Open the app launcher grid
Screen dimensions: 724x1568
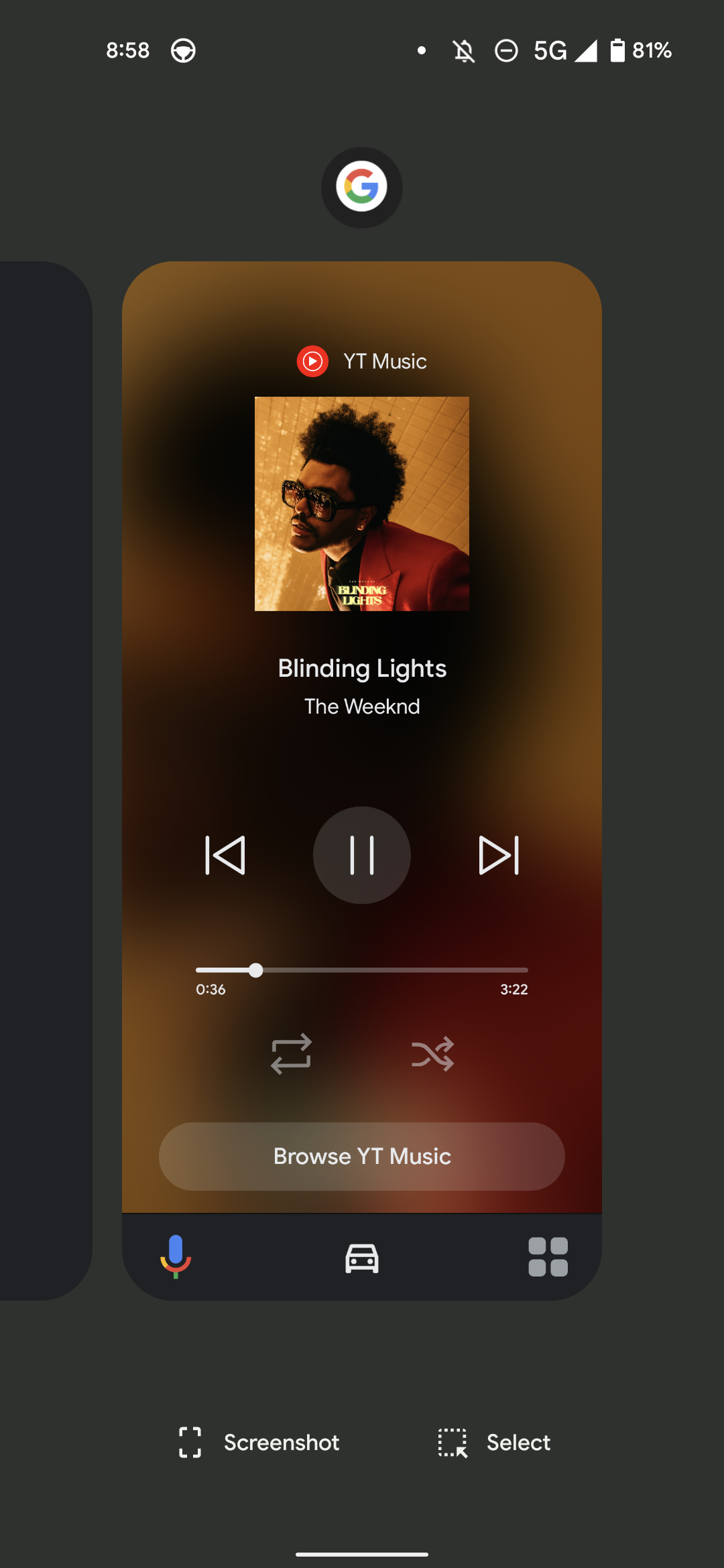tap(548, 1256)
